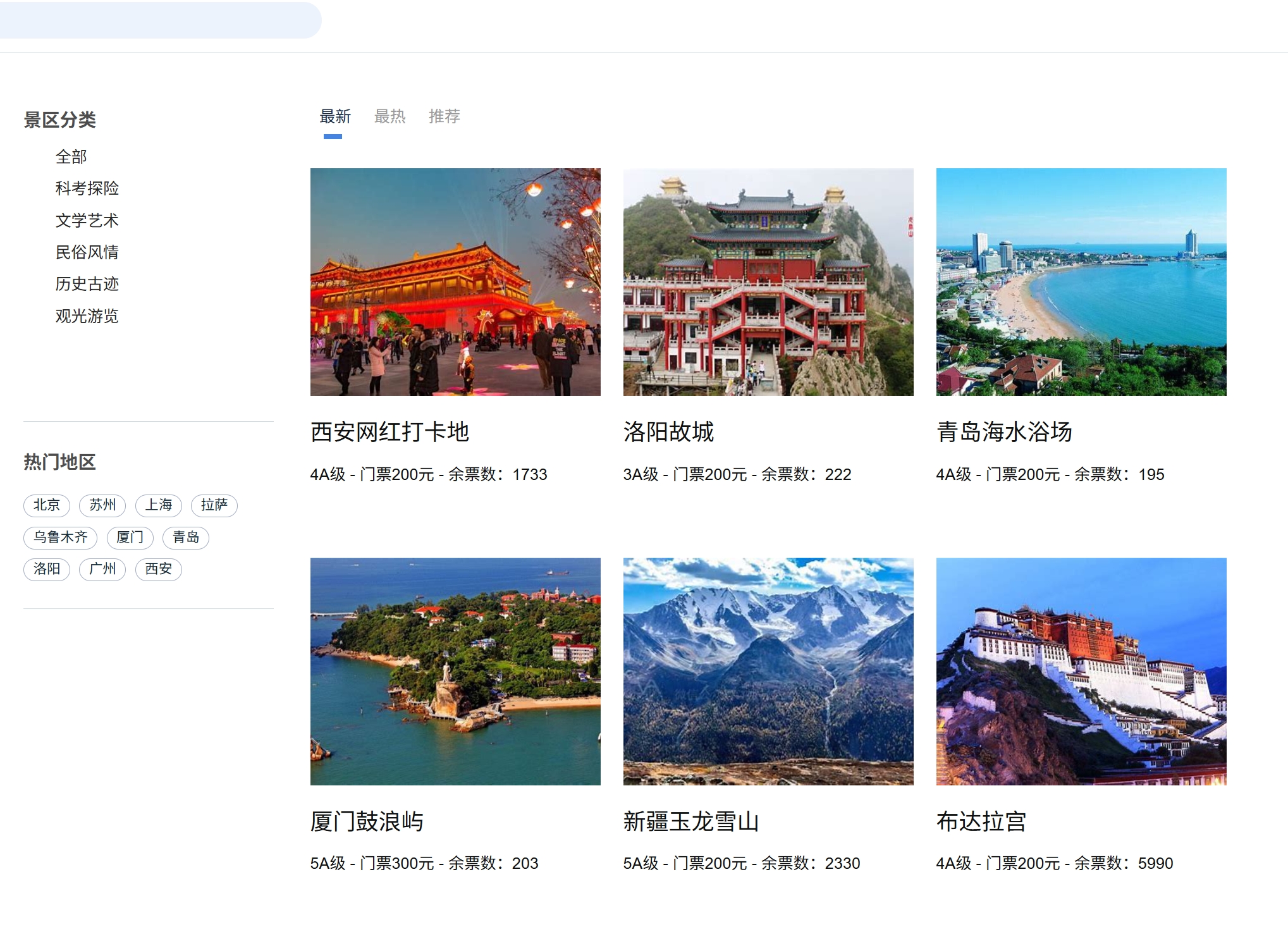This screenshot has height=934, width=1288.
Task: View the 厦门鼓浪屿 attraction
Action: [455, 671]
